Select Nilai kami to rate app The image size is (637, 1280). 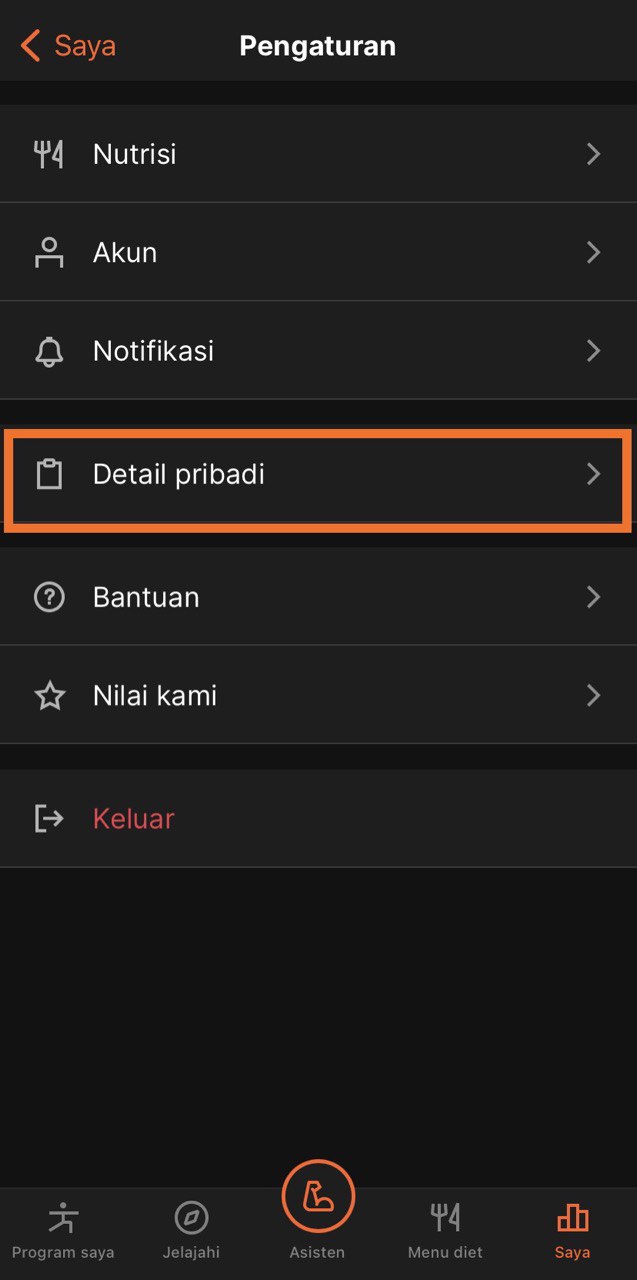318,695
